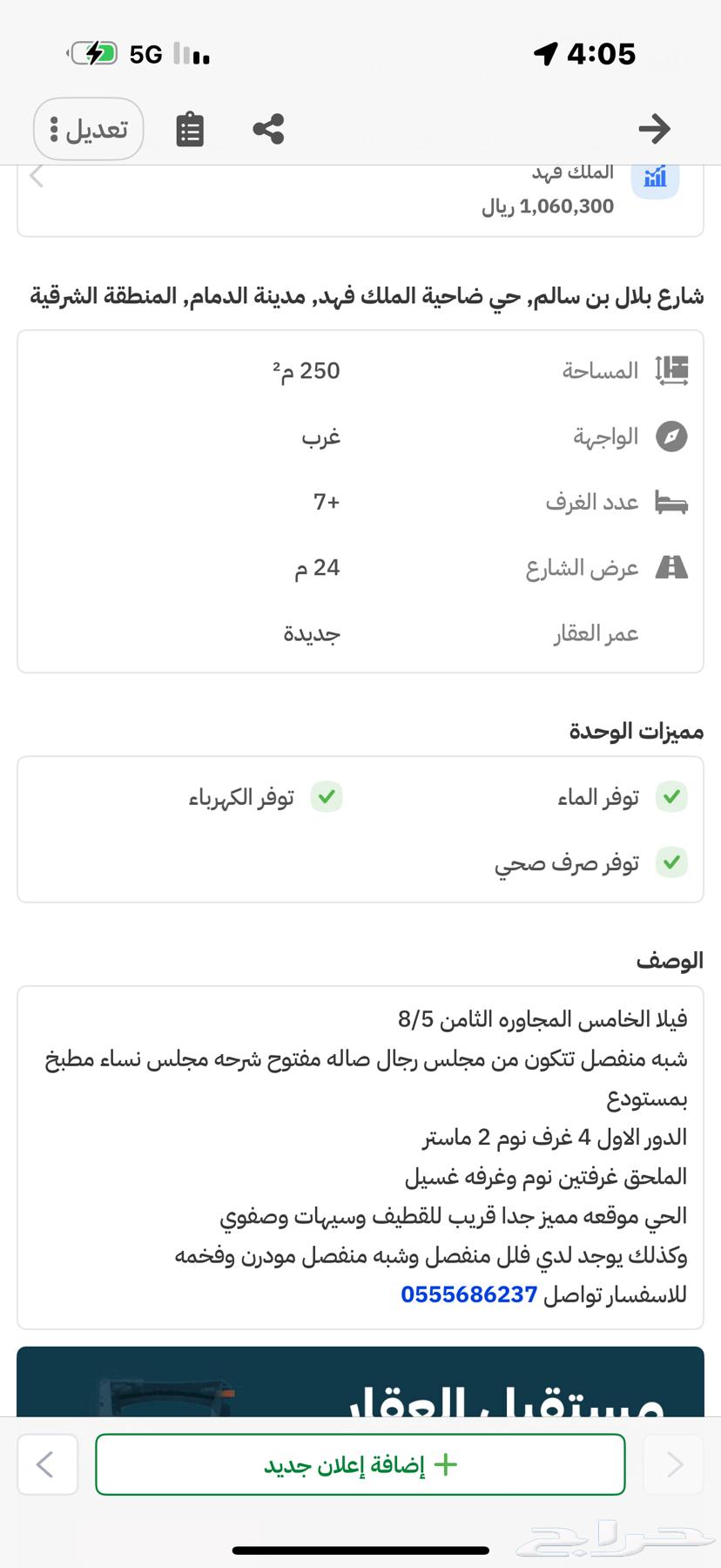The height and width of the screenshot is (1568, 721).
Task: Open the تعديل edit menu
Action: click(x=88, y=129)
